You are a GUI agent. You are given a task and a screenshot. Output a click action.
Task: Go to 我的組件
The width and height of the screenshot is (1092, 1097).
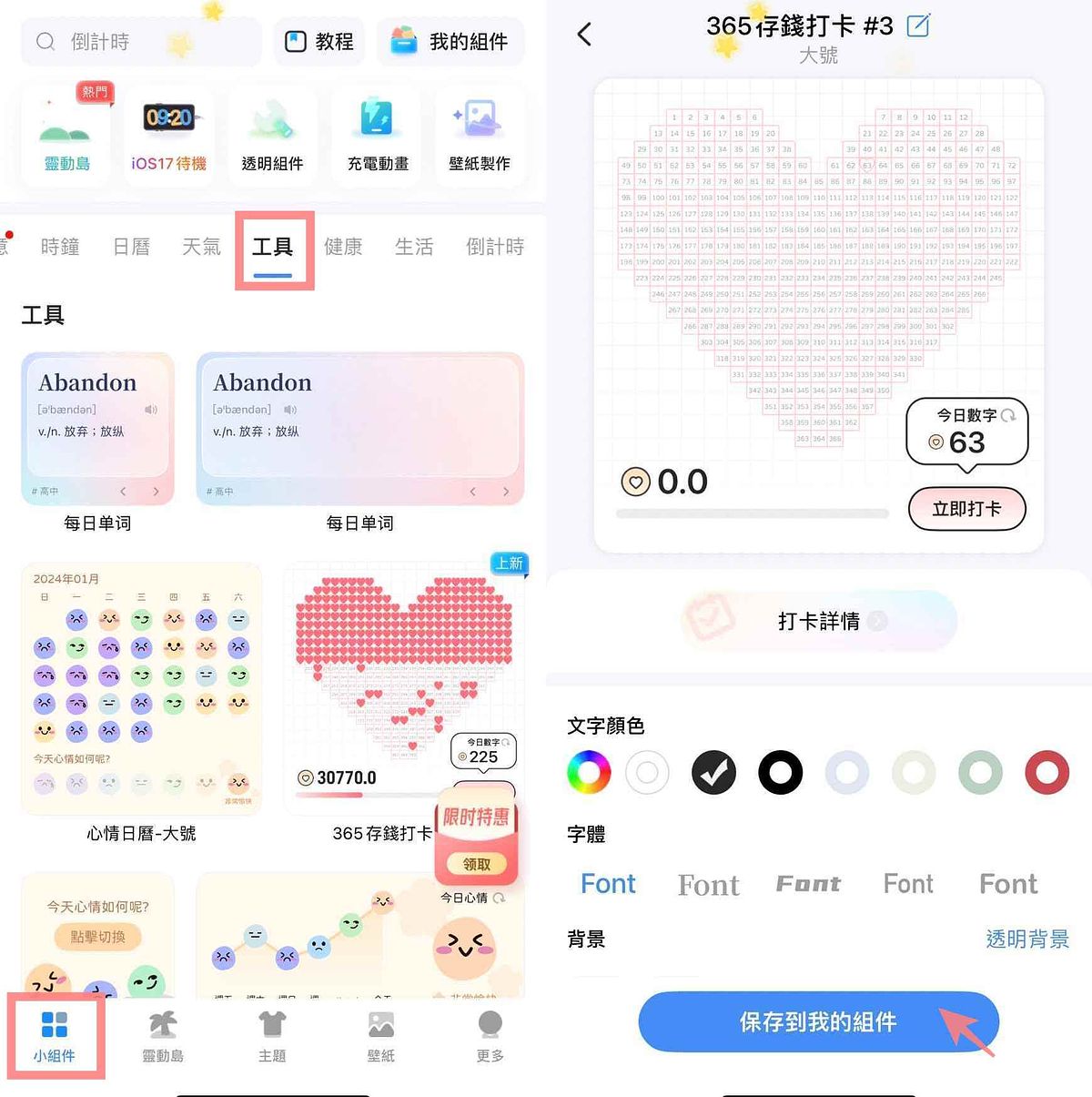(x=450, y=42)
